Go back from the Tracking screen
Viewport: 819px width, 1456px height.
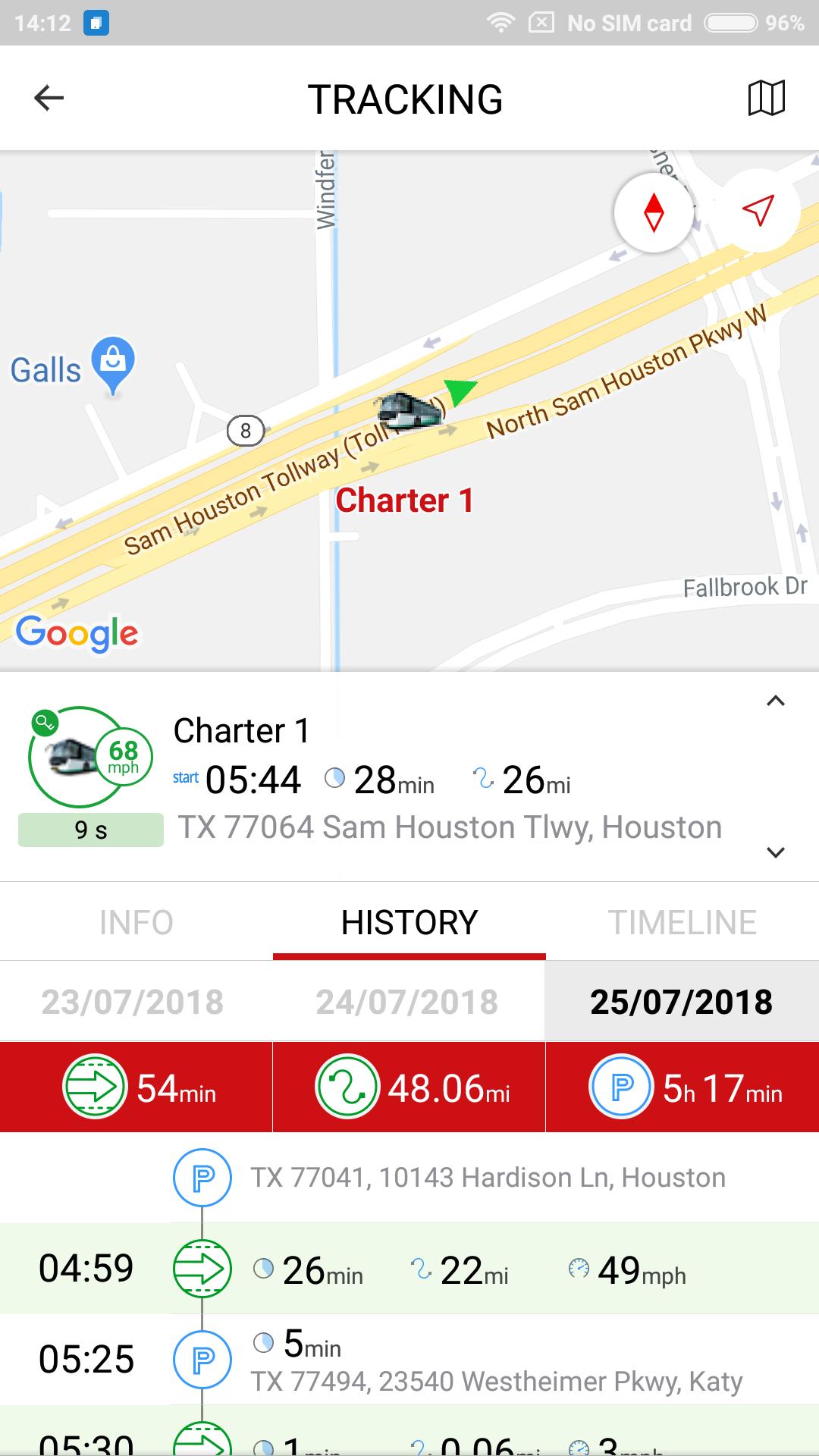pyautogui.click(x=49, y=98)
